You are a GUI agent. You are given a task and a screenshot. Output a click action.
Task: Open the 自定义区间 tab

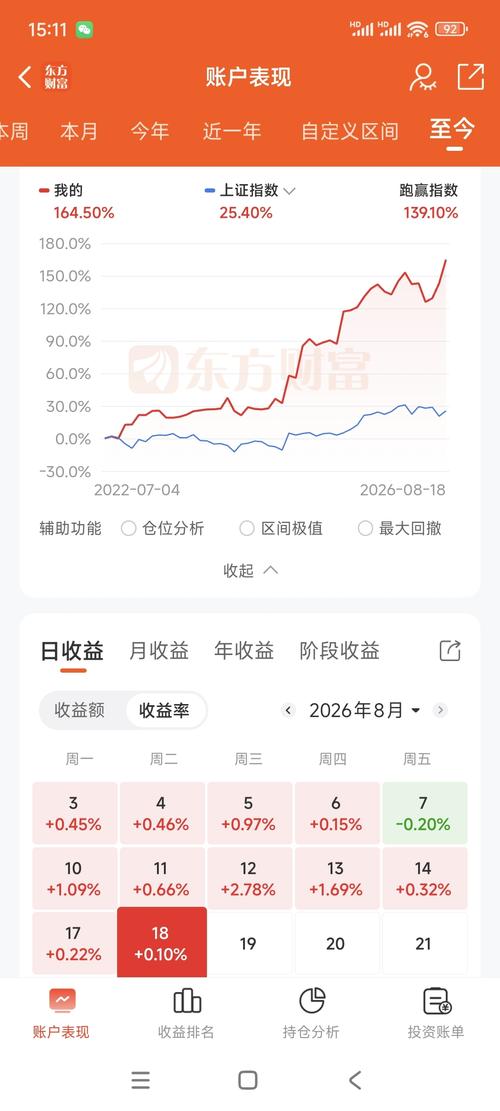[x=349, y=131]
